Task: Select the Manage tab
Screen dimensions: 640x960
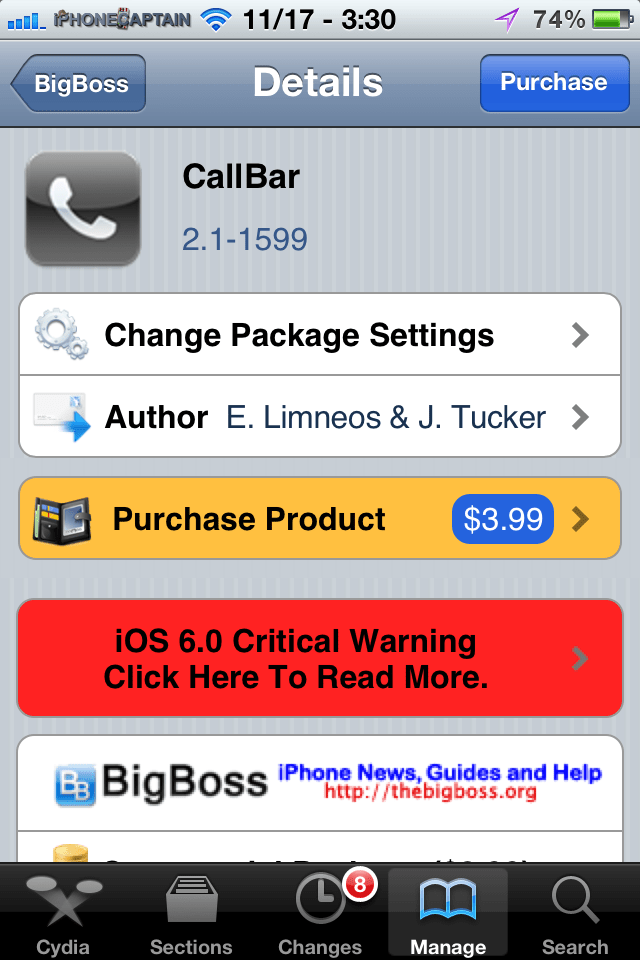Action: (447, 913)
